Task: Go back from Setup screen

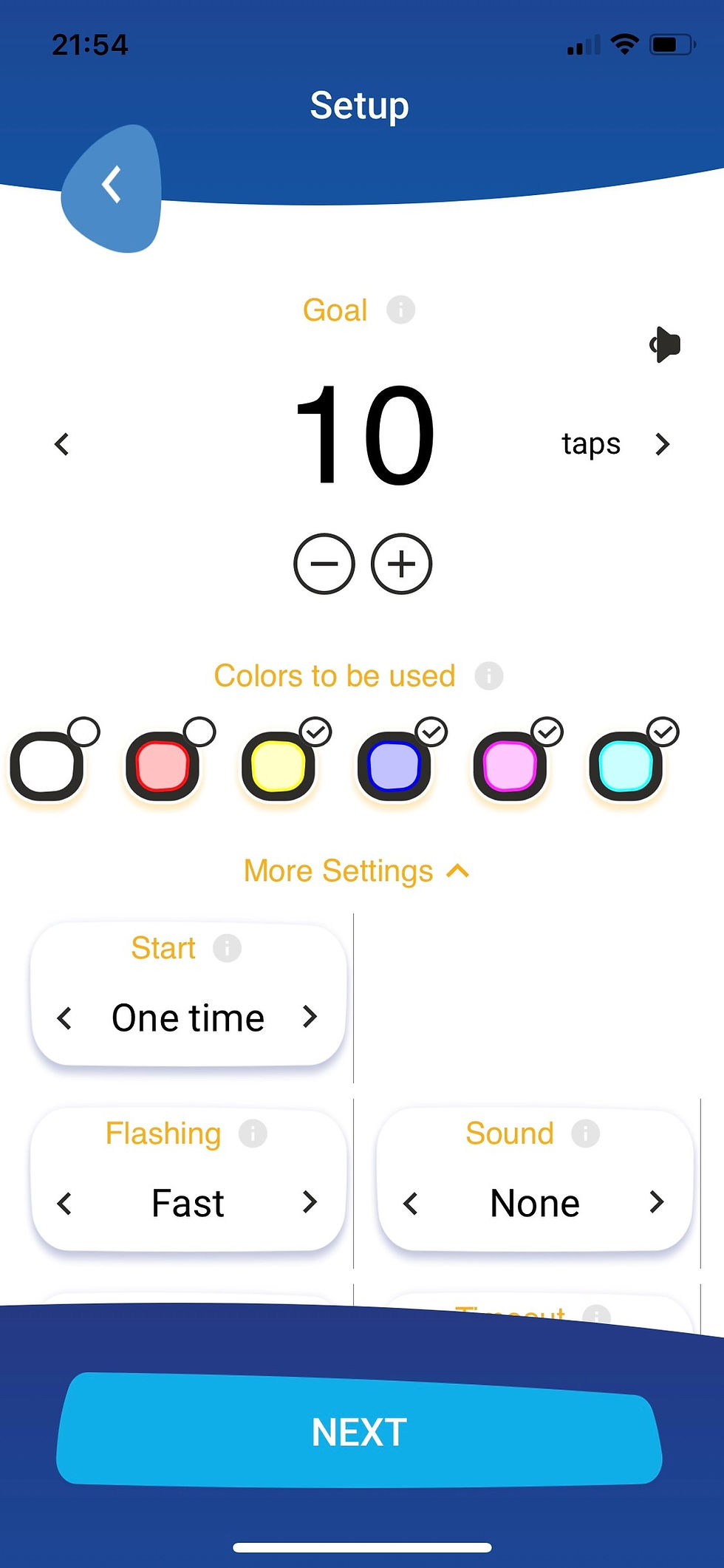Action: [x=112, y=186]
